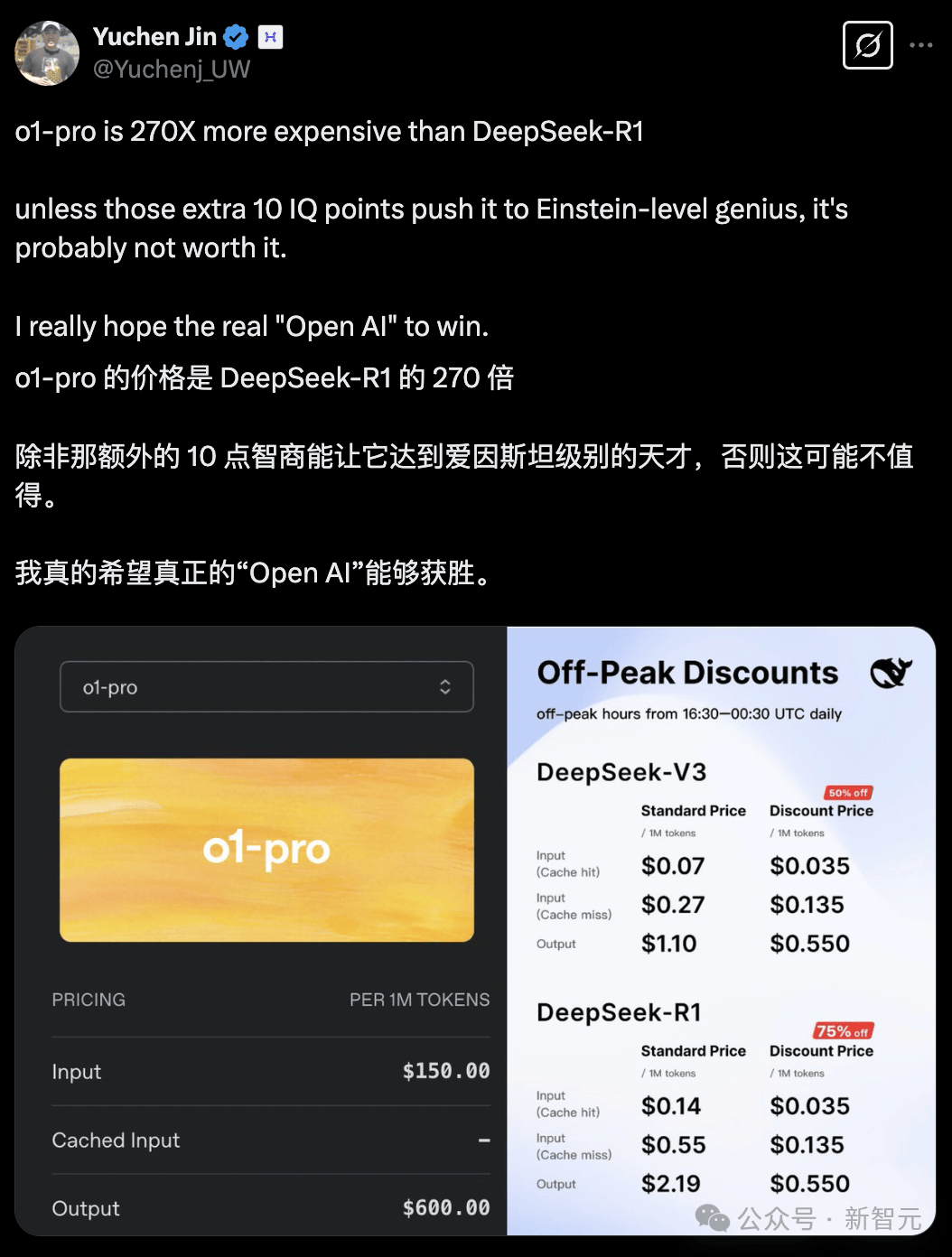
Task: Click the Off-Peak Discounts title
Action: [x=687, y=672]
